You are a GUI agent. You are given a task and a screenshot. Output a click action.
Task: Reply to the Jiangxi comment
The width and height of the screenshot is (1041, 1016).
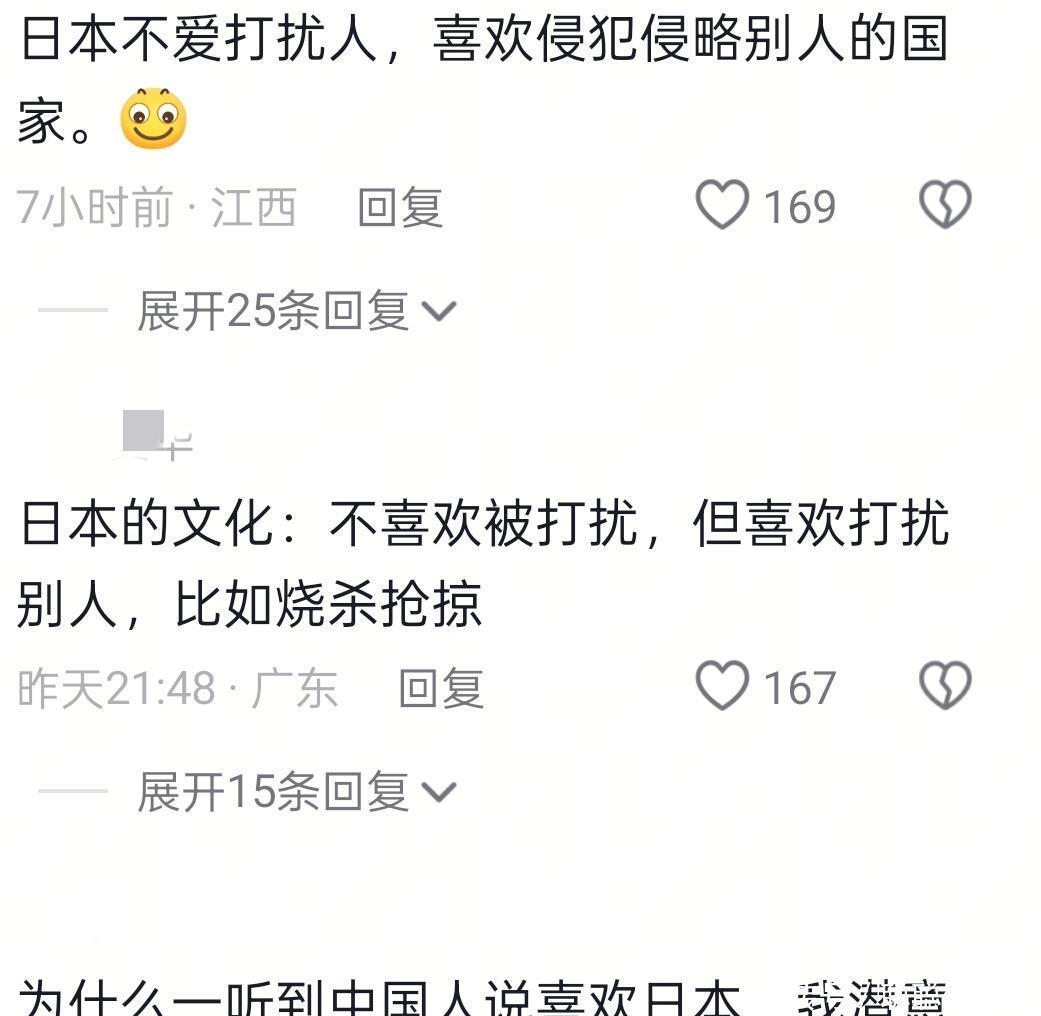pyautogui.click(x=400, y=208)
